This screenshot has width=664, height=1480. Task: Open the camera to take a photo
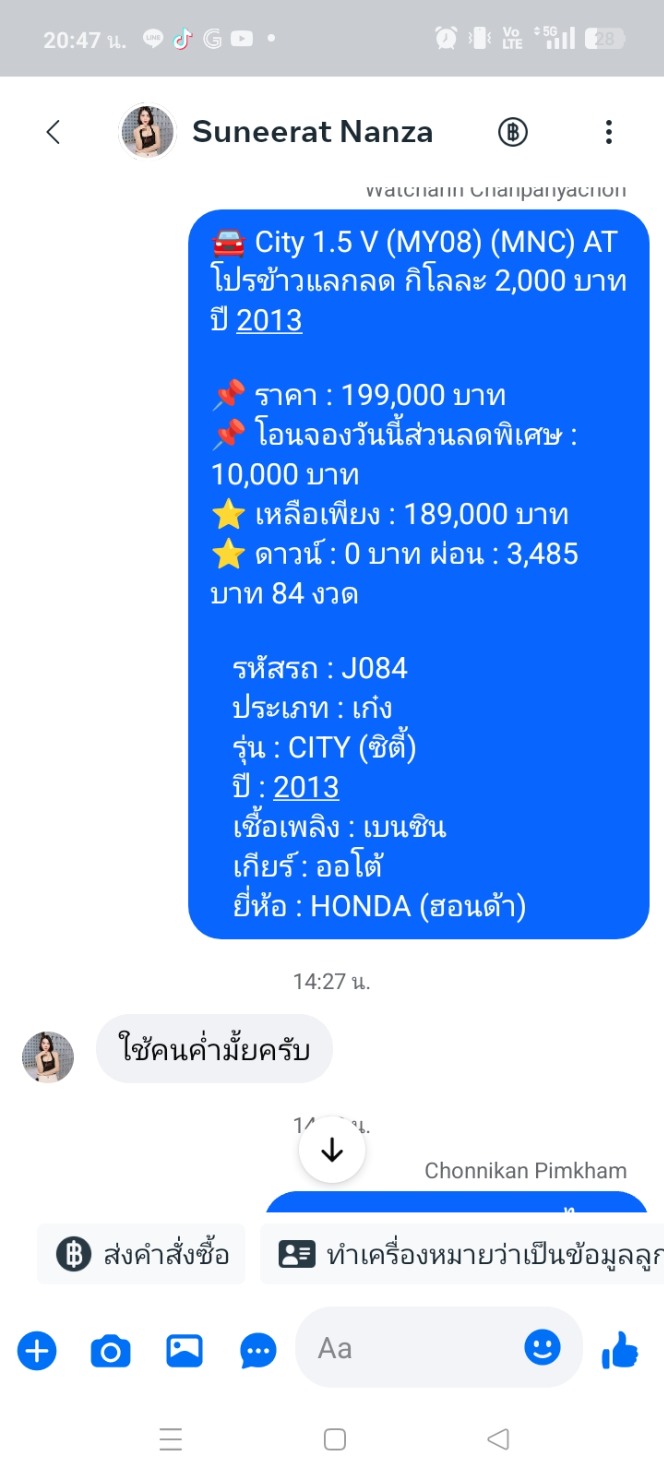pyautogui.click(x=110, y=1351)
